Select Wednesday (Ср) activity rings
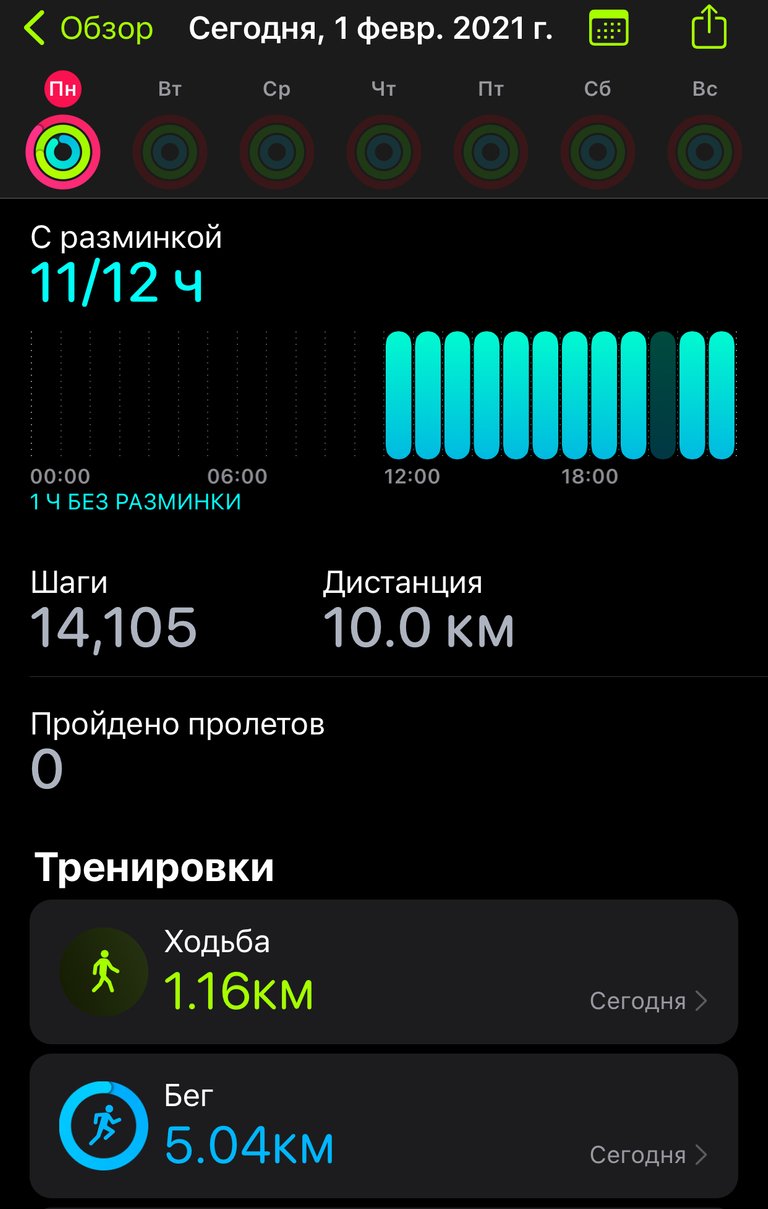The image size is (768, 1209). tap(277, 151)
